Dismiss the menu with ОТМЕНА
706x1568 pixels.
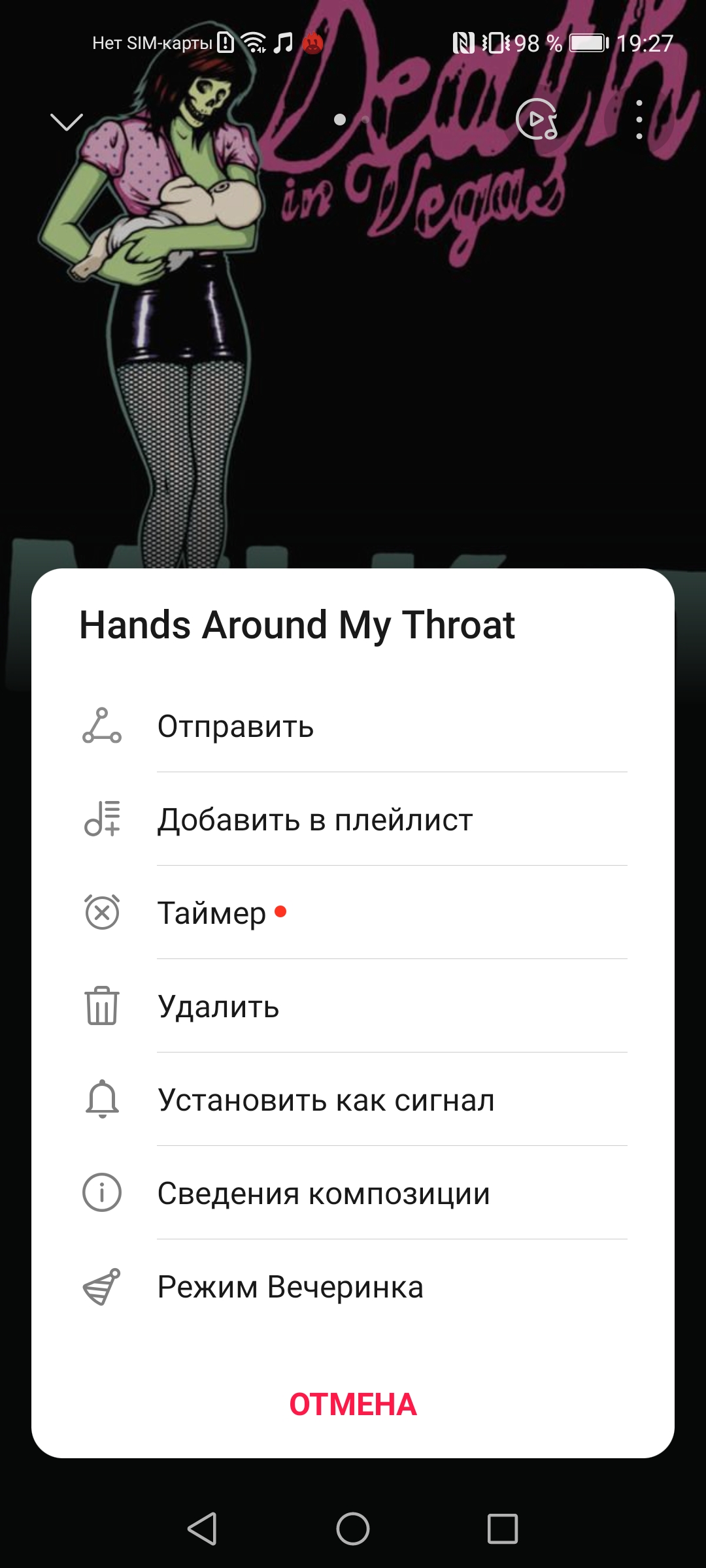click(x=353, y=1405)
